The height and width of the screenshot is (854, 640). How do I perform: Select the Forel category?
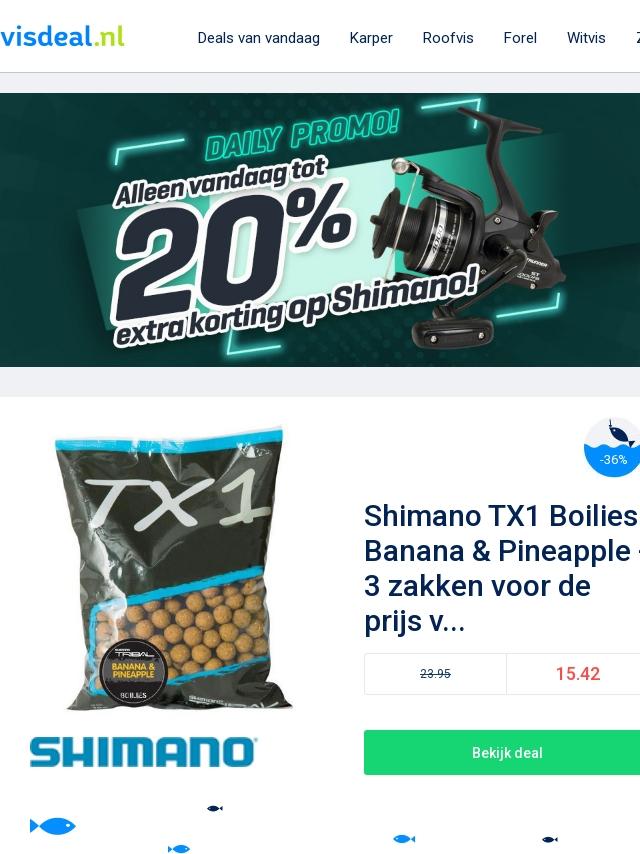point(520,38)
